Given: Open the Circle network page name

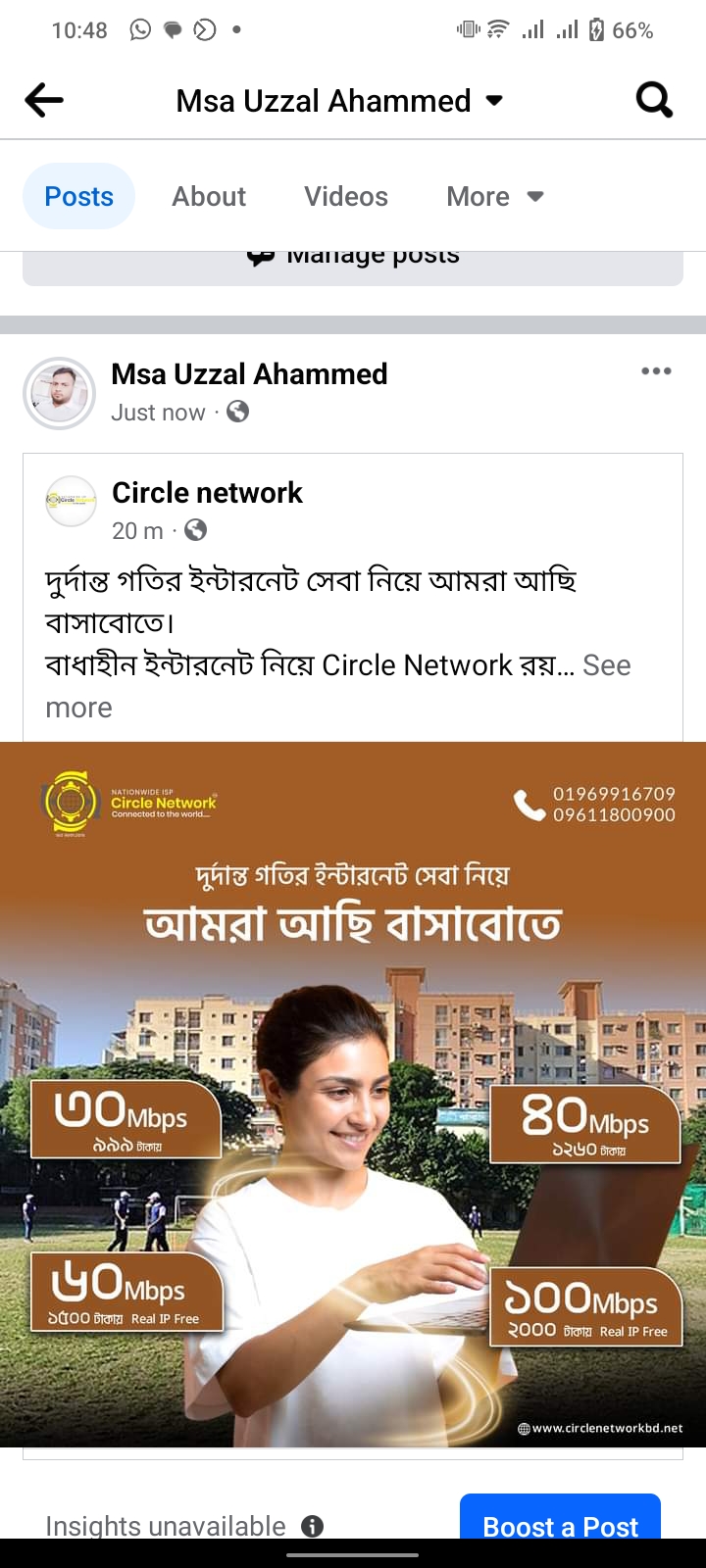Looking at the screenshot, I should tap(207, 492).
